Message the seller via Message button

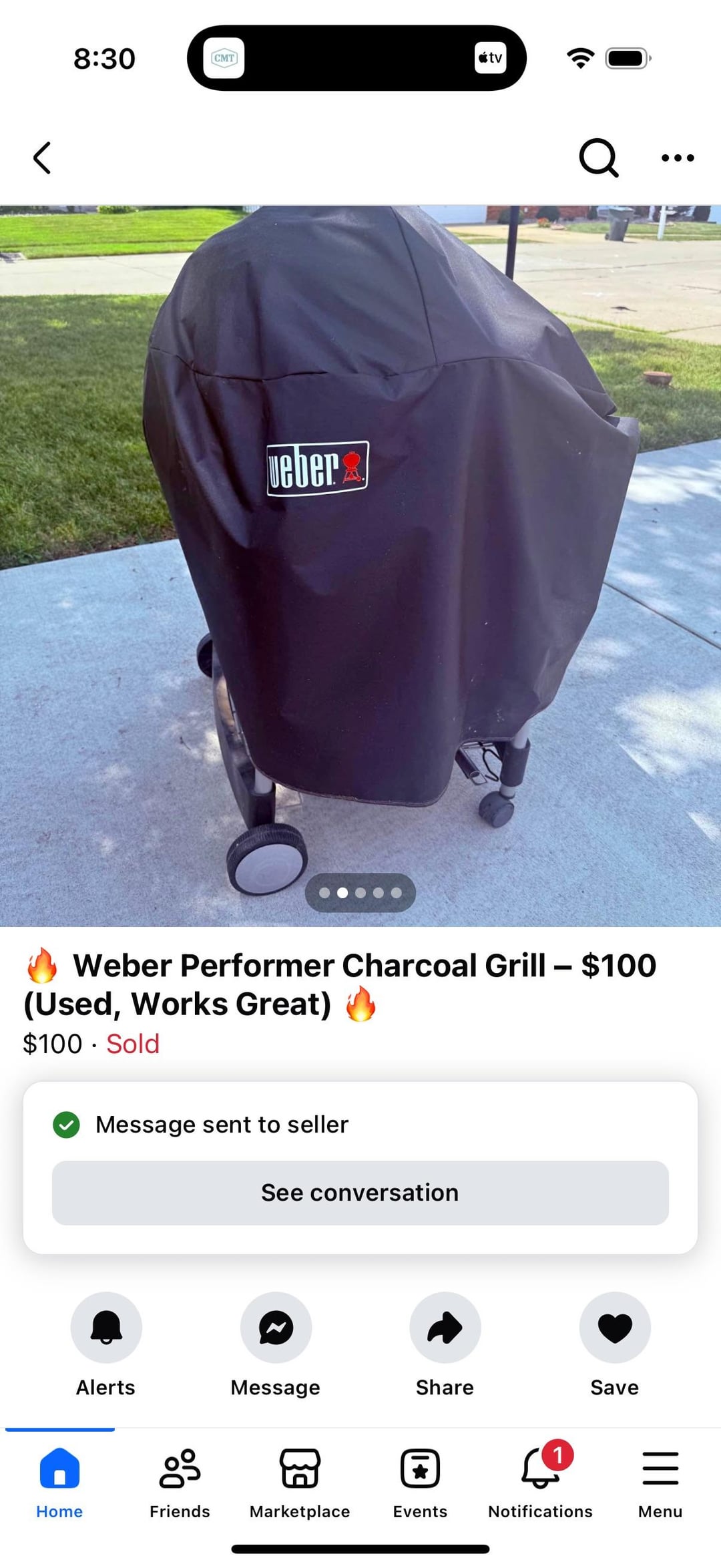tap(276, 1328)
